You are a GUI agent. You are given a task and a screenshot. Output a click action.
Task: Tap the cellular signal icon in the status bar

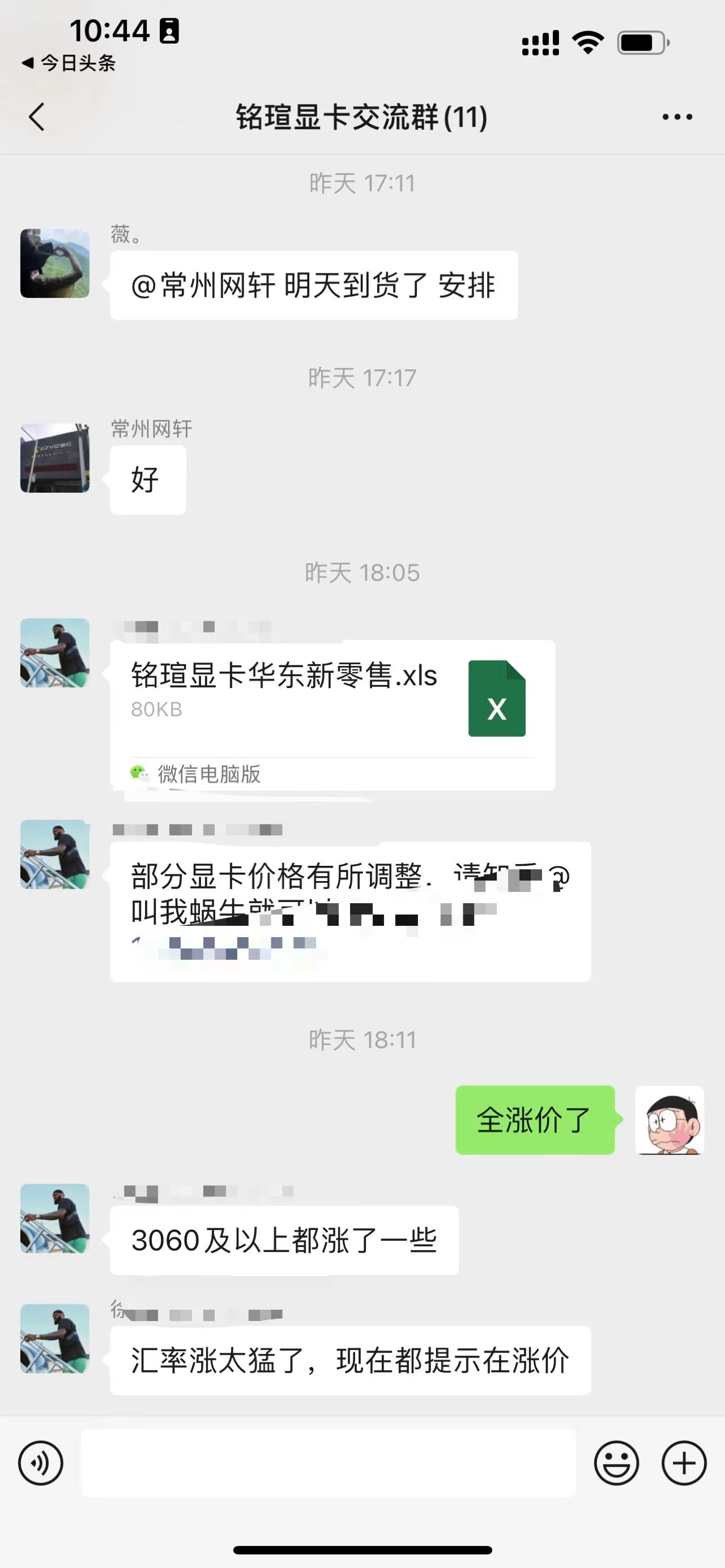539,42
